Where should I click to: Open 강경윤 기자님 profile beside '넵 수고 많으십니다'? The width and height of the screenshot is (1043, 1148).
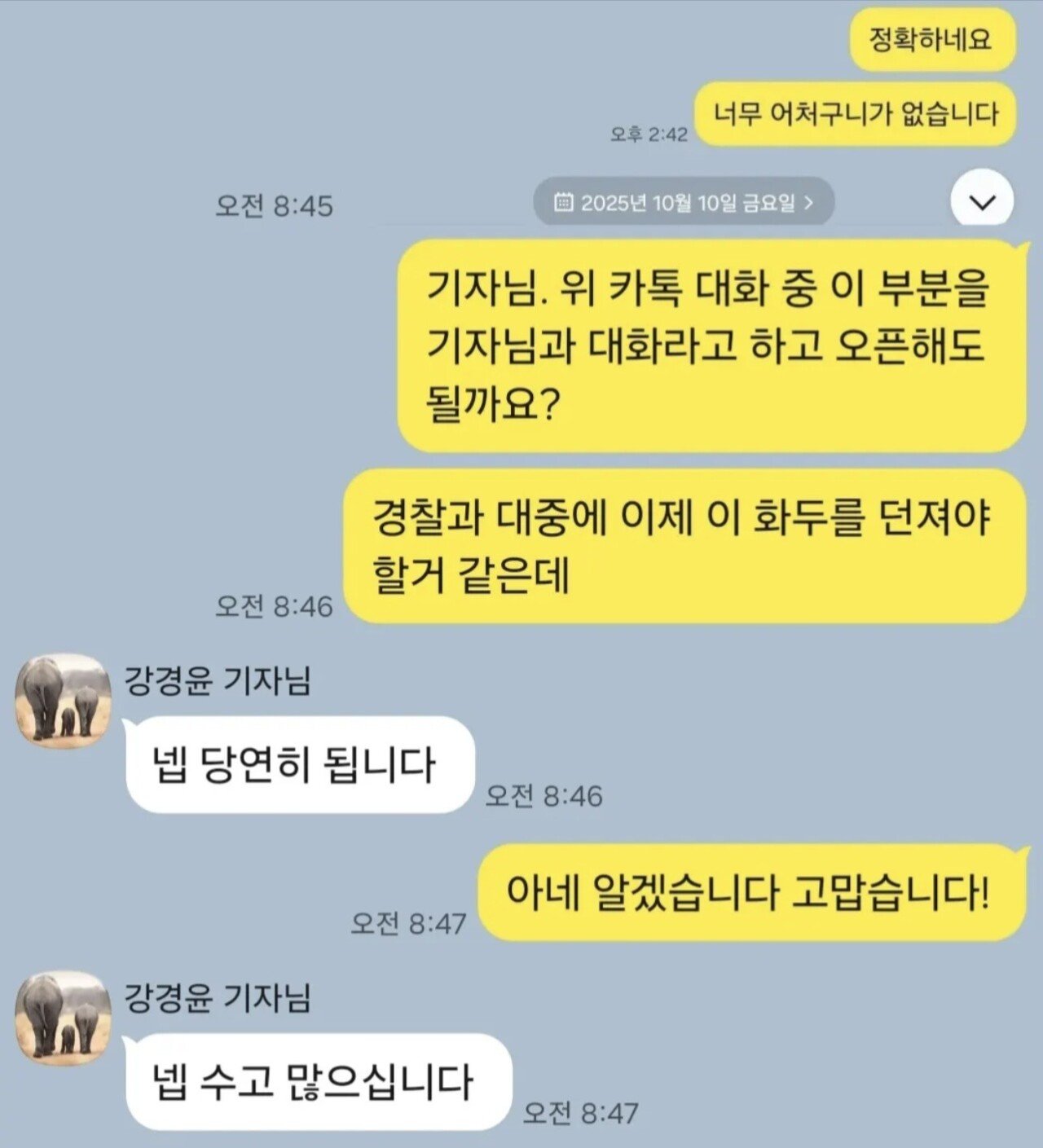pos(64,1018)
